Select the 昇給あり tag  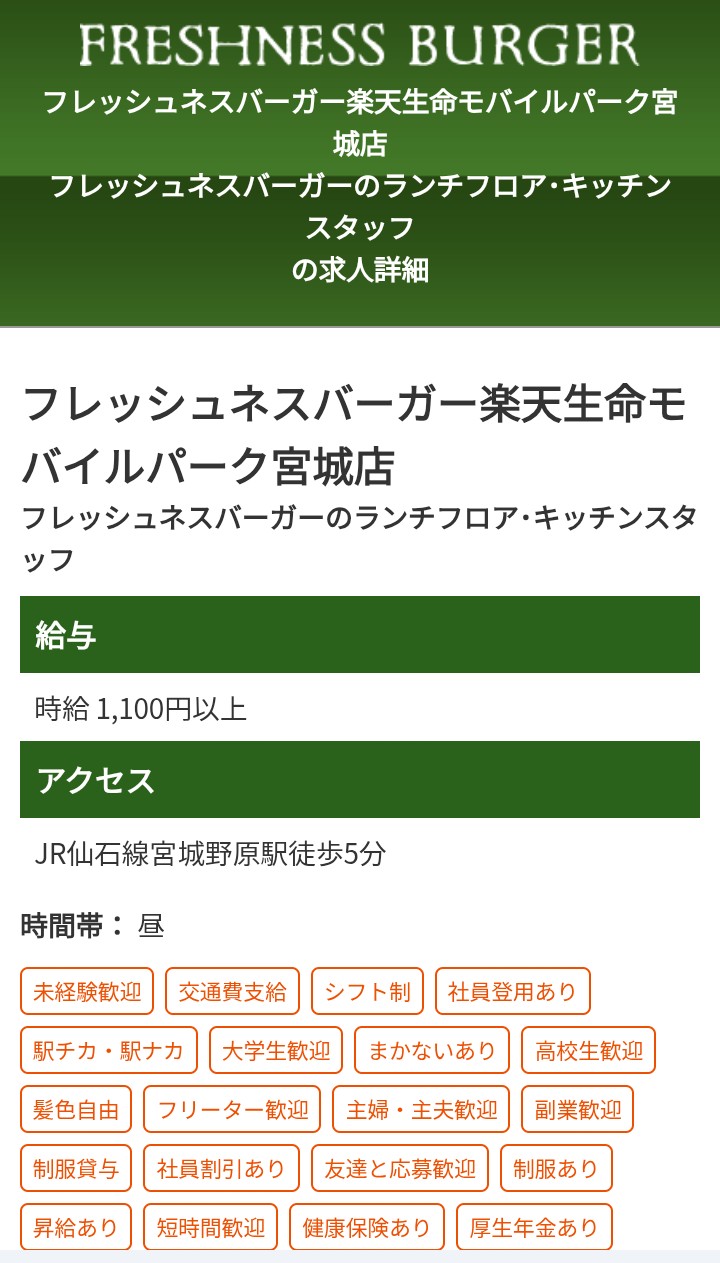[76, 1227]
